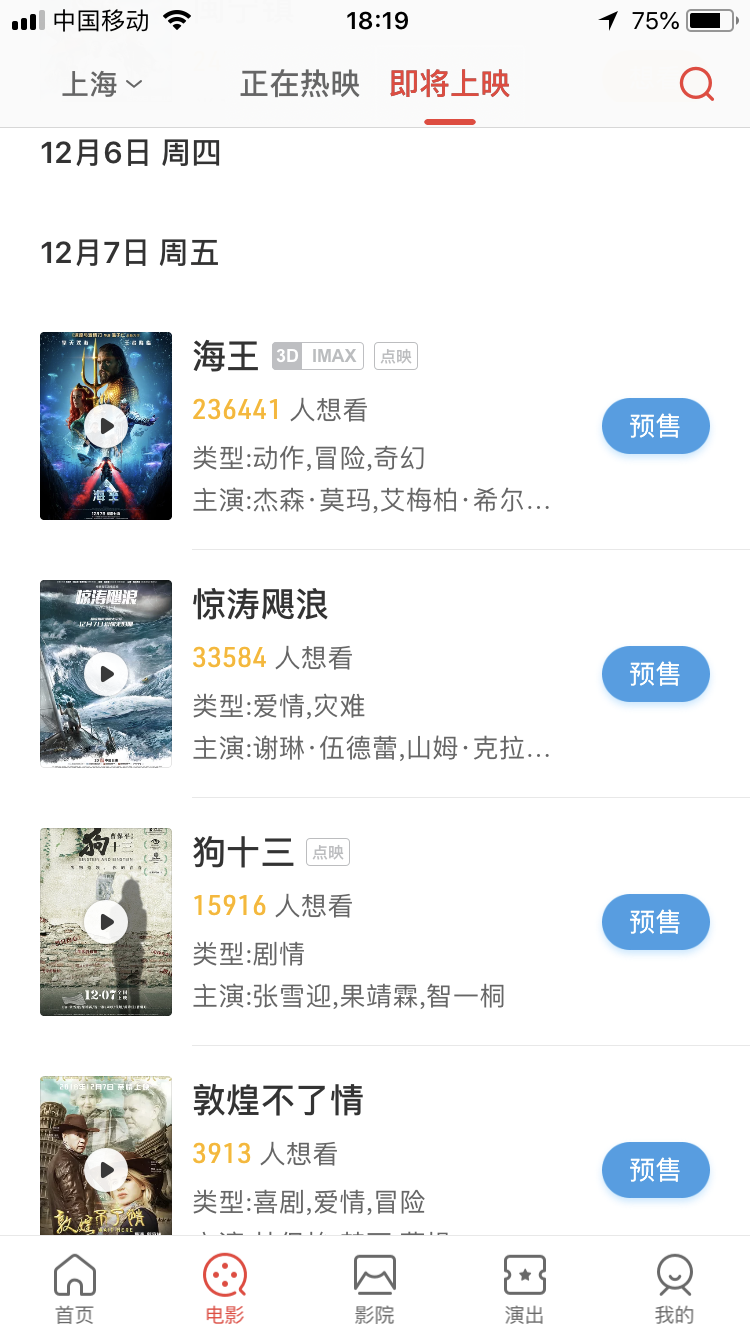This screenshot has width=750, height=1334.
Task: Open the 海王 movie details
Action: click(x=225, y=356)
